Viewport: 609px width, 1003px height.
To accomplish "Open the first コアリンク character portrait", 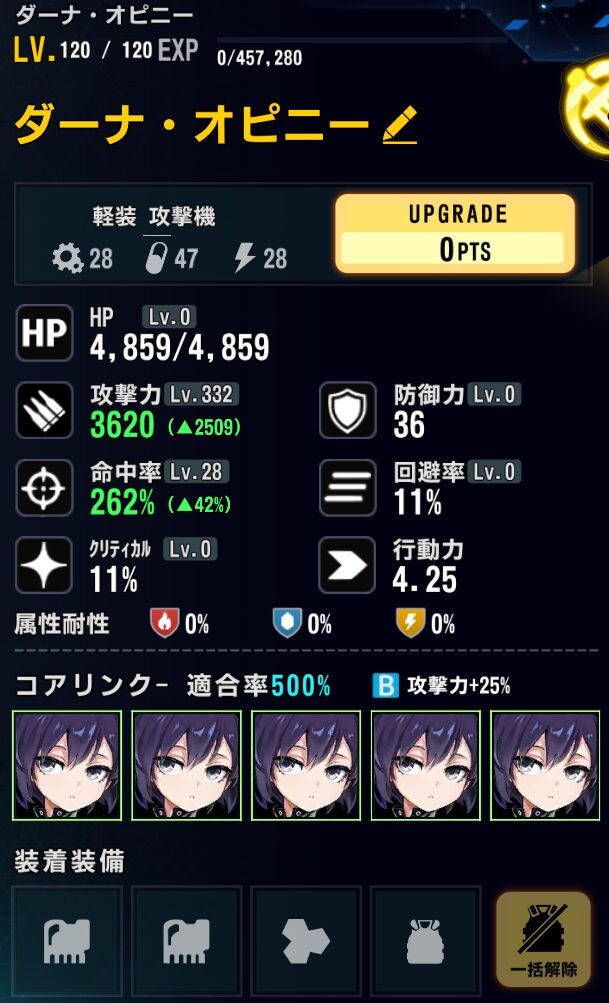I will pyautogui.click(x=67, y=765).
